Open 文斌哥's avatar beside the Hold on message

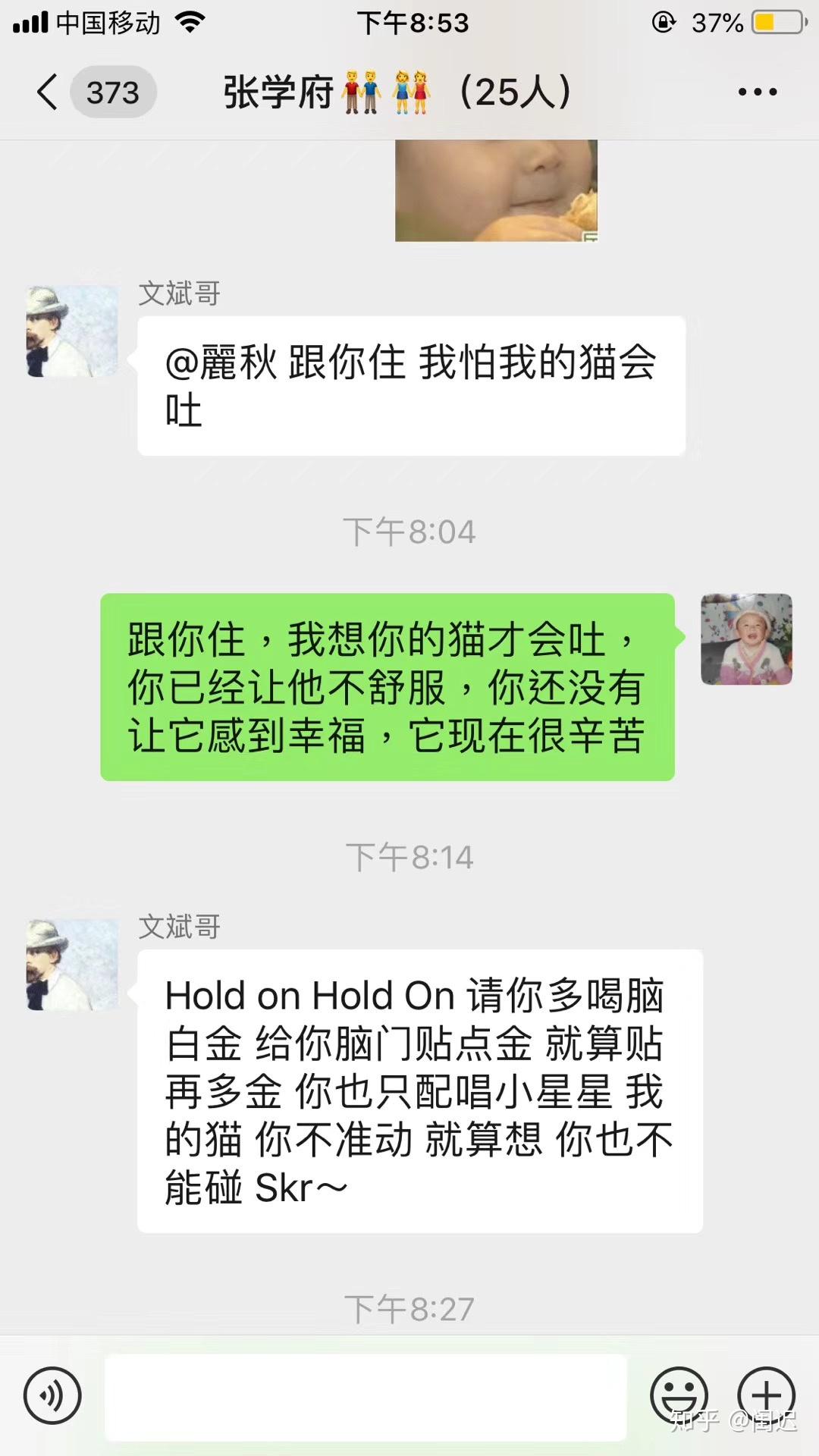[x=72, y=965]
